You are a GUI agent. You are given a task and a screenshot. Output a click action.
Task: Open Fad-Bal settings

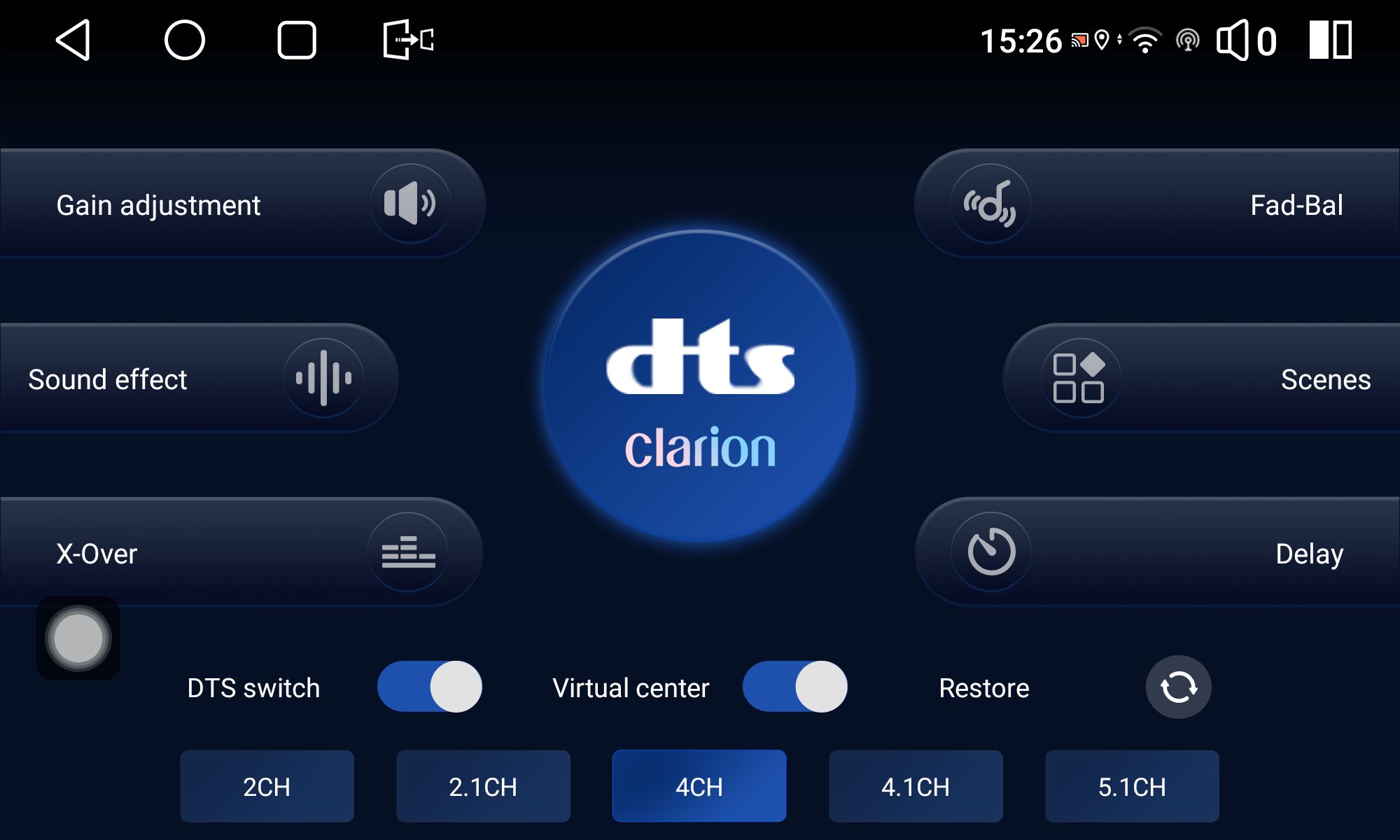coord(1155,204)
